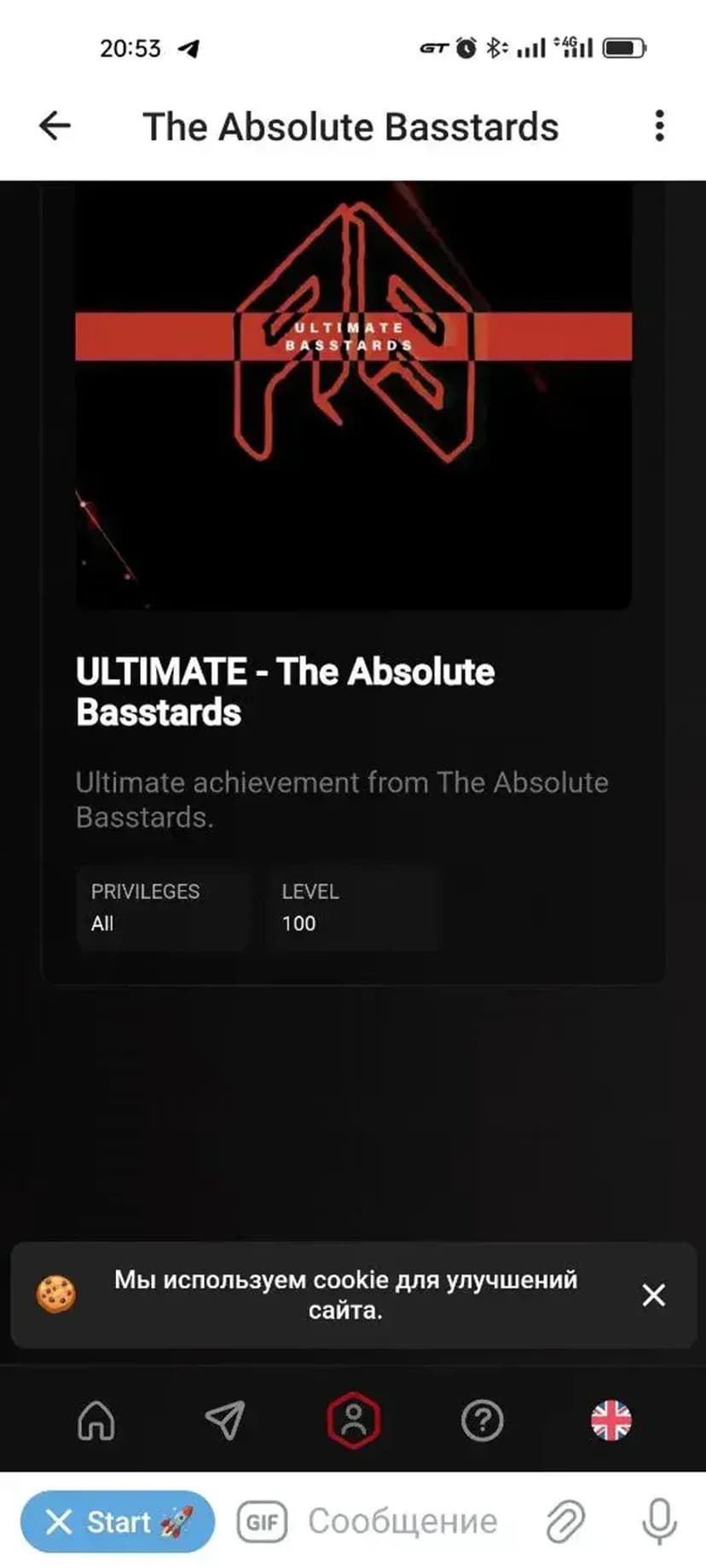Focus the Сообщение message field
Screen dimensions: 706x1568
pyautogui.click(x=402, y=1521)
